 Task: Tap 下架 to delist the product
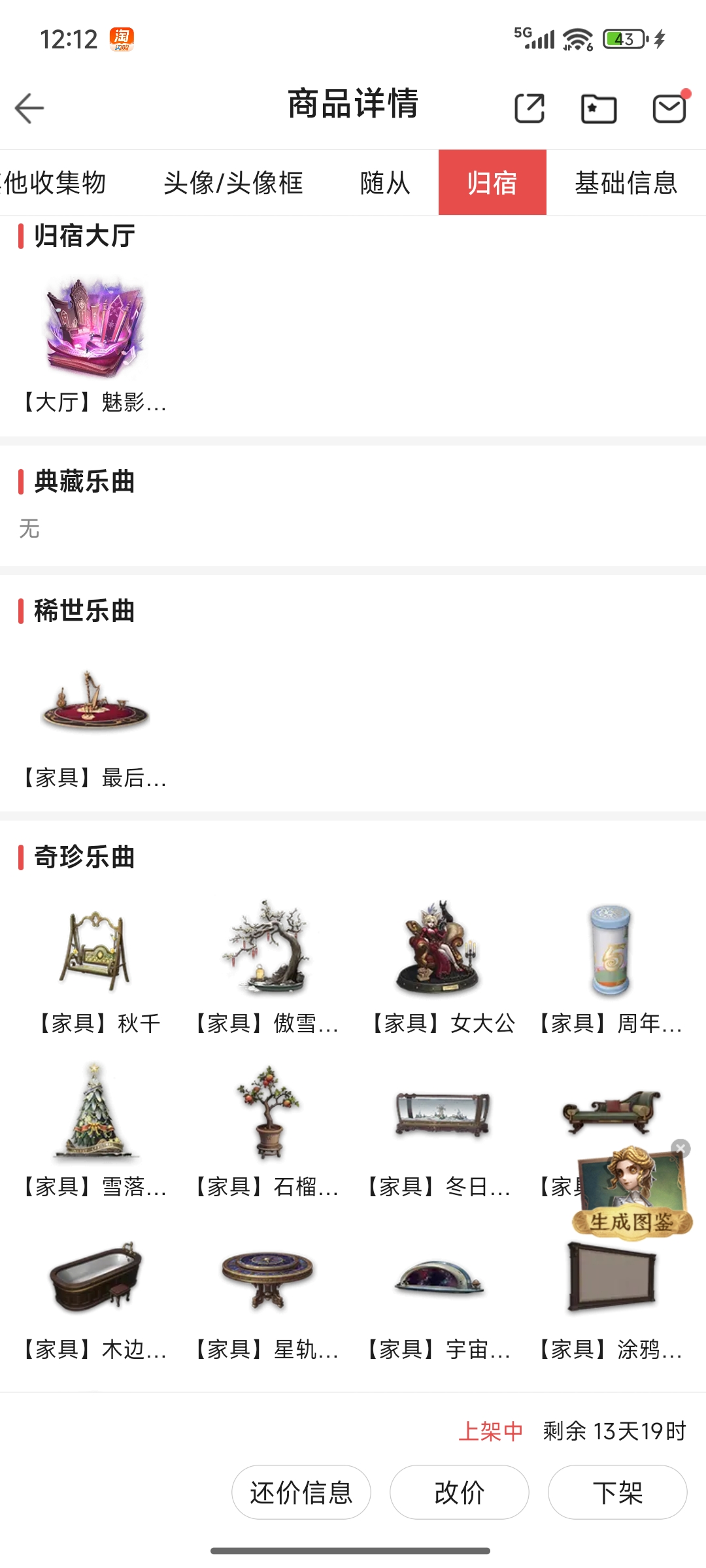pos(618,1492)
